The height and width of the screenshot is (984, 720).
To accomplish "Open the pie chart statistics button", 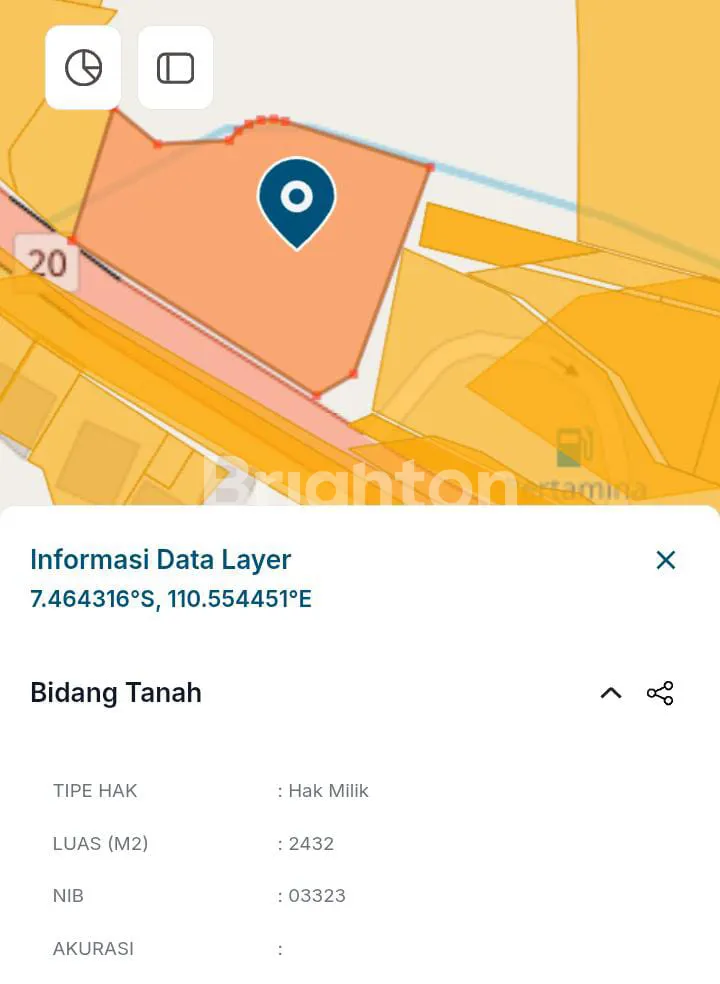I will coord(83,68).
